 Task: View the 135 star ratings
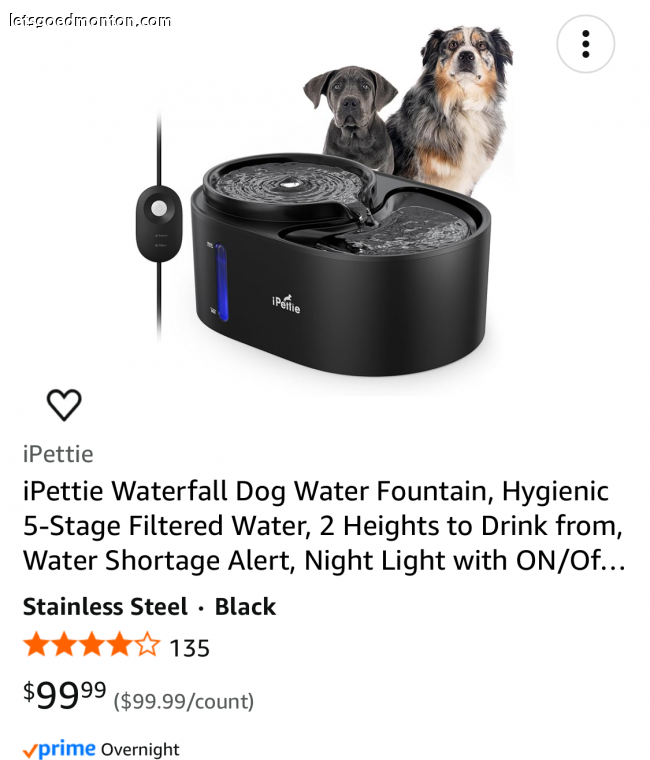point(116,647)
